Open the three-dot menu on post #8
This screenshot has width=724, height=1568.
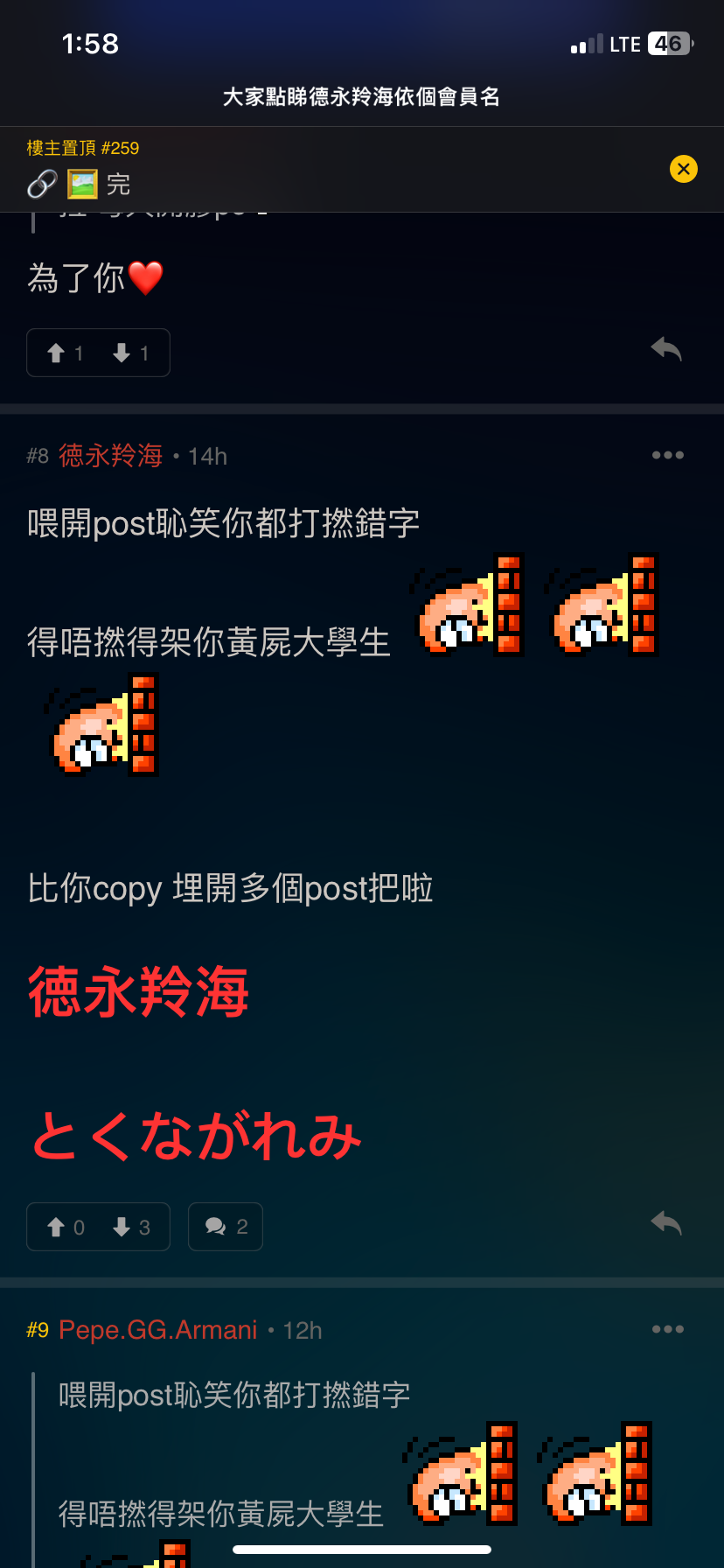tap(667, 454)
